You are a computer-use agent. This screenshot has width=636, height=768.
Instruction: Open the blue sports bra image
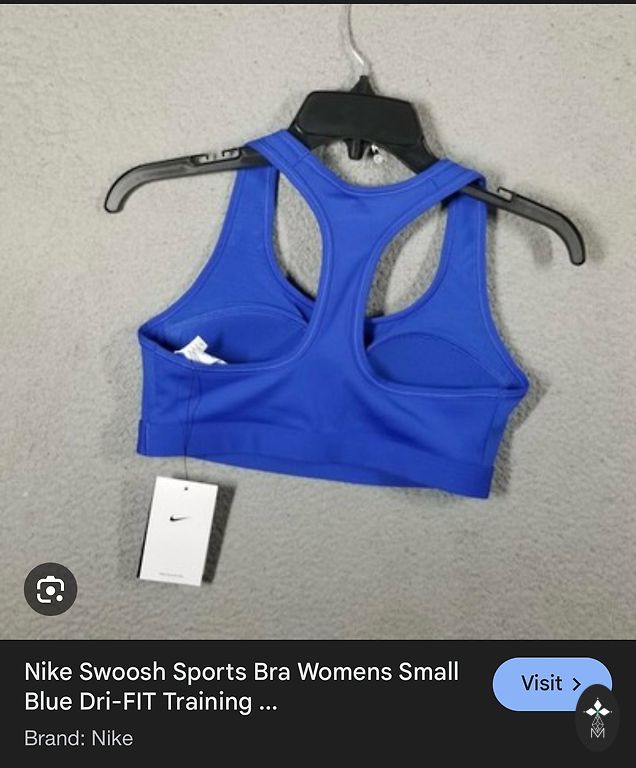[330, 320]
